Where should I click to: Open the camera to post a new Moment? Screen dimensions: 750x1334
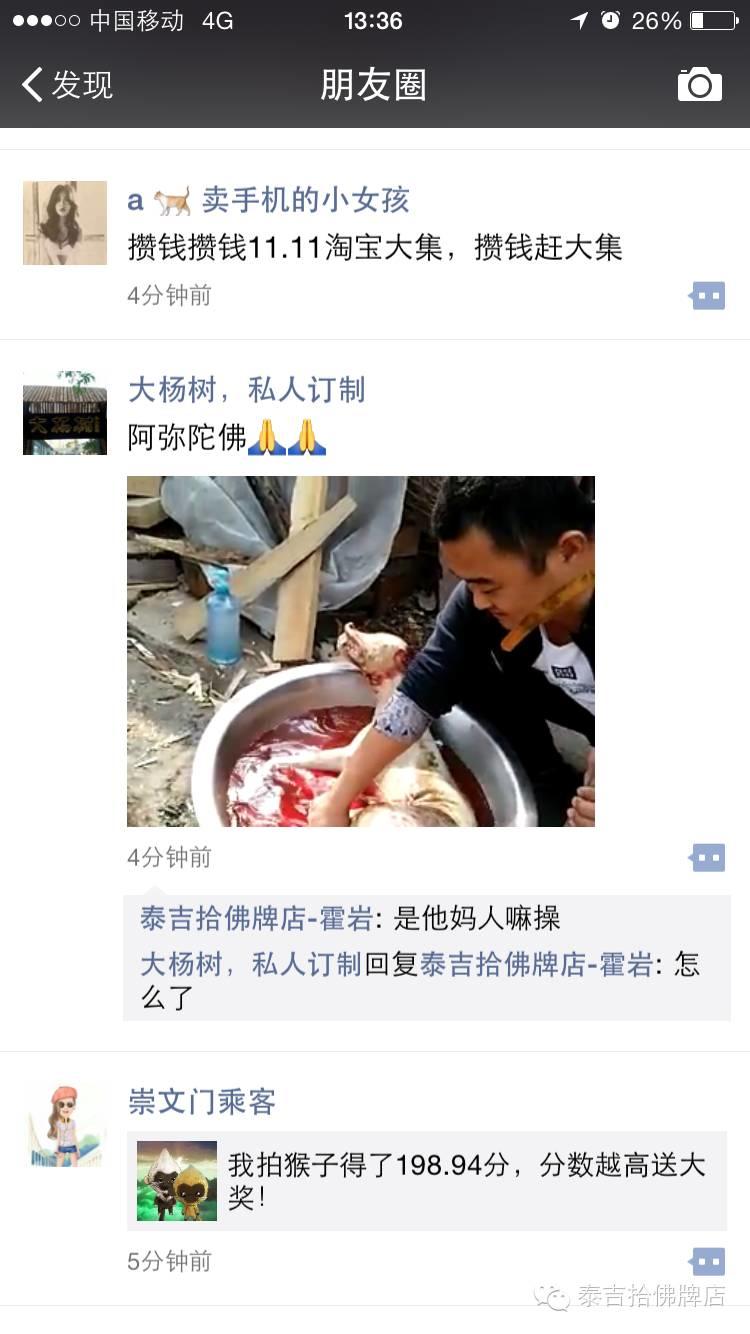click(699, 85)
